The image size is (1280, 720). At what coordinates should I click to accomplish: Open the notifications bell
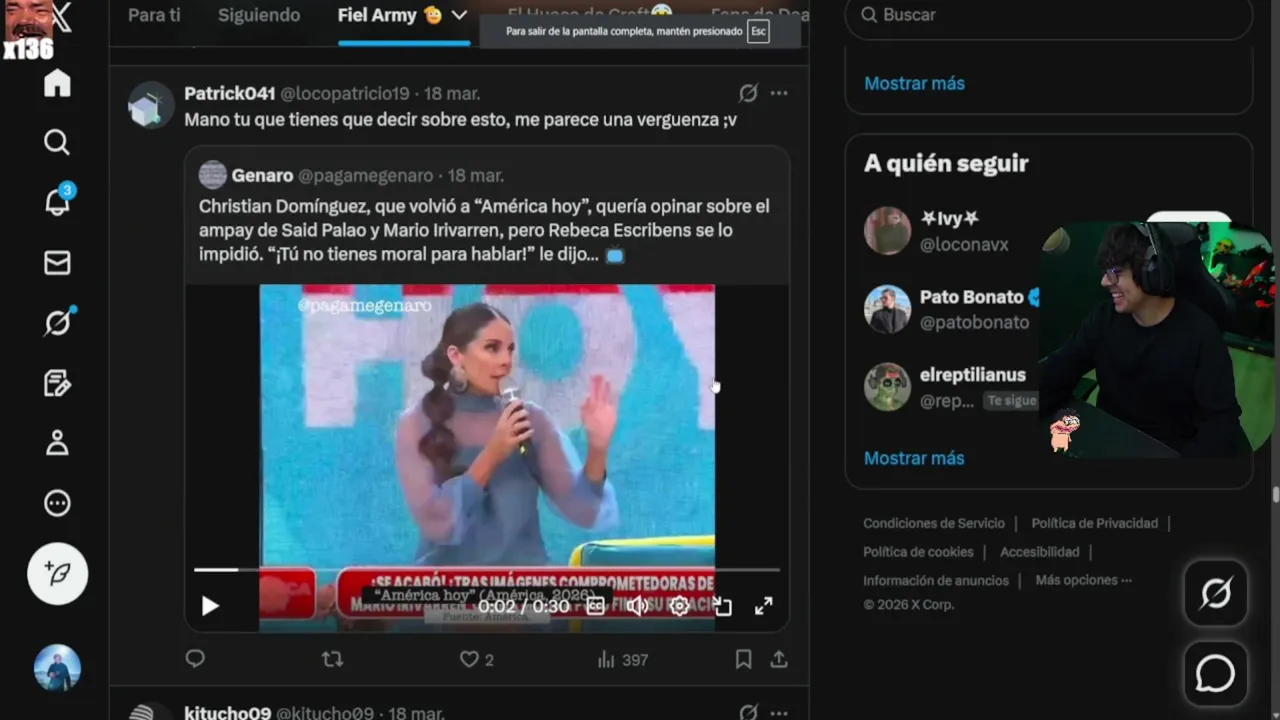point(57,203)
